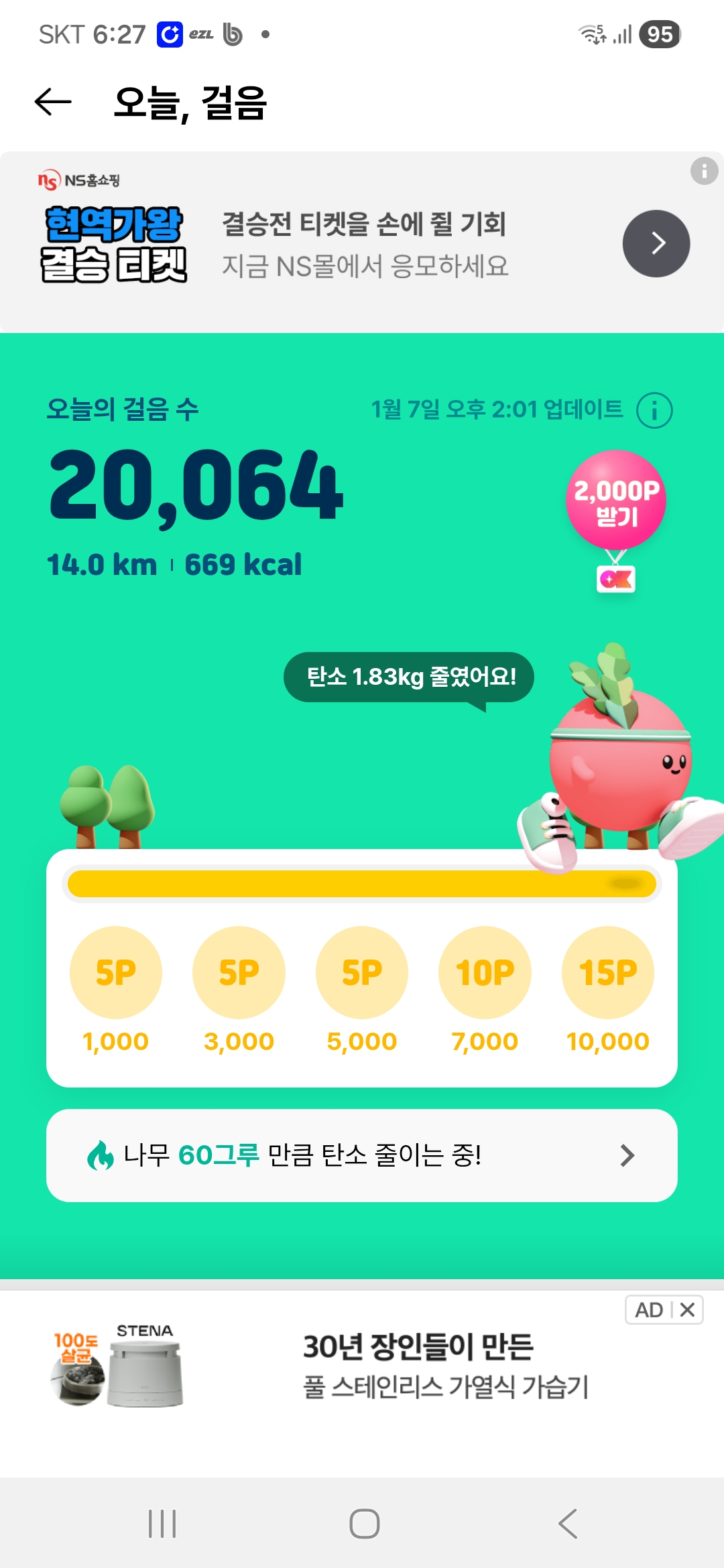Collect 5P reward for 1,000 steps
The width and height of the screenshot is (724, 1568).
116,973
